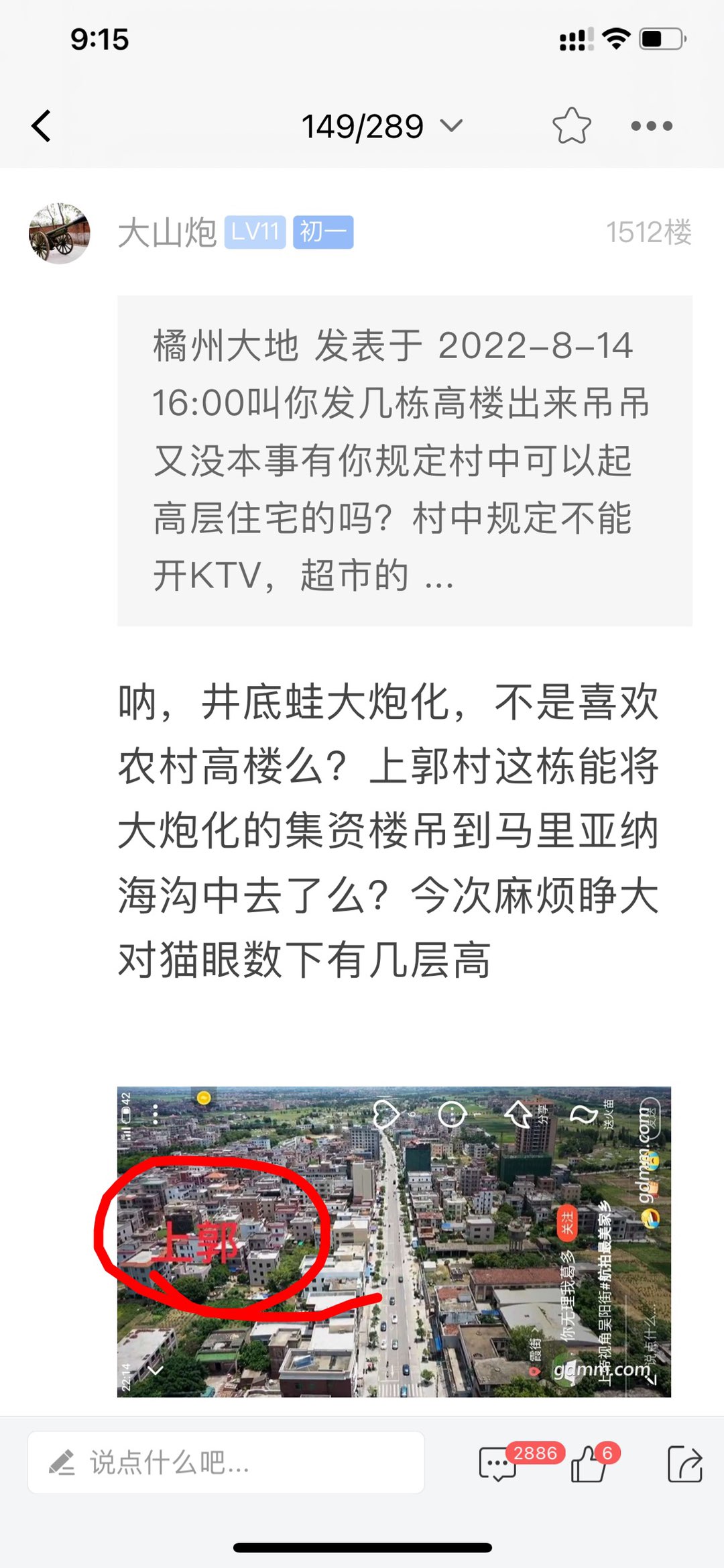Viewport: 724px width, 1568px height.
Task: Open the 149/289 page selector dropdown
Action: tap(381, 126)
